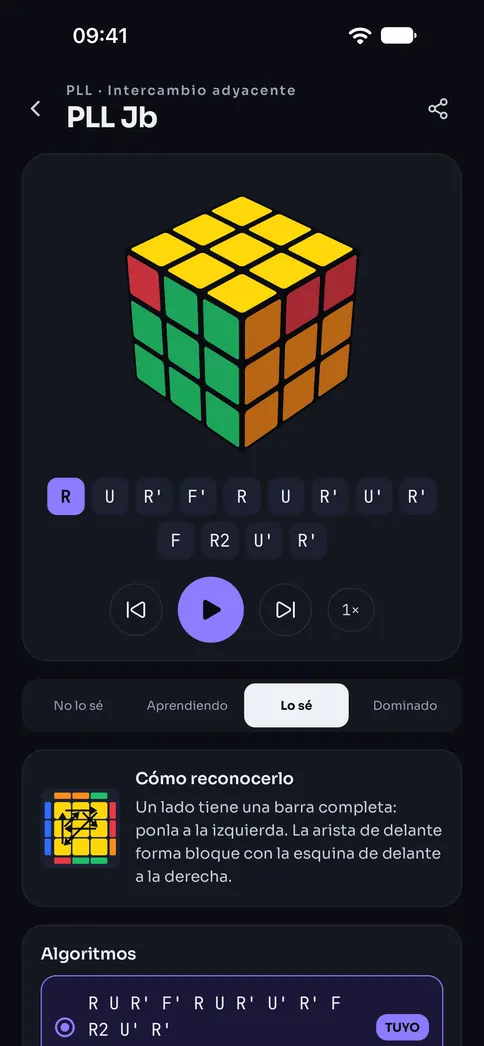Jump to the R2 move chip
The image size is (484, 1046).
pyautogui.click(x=219, y=540)
